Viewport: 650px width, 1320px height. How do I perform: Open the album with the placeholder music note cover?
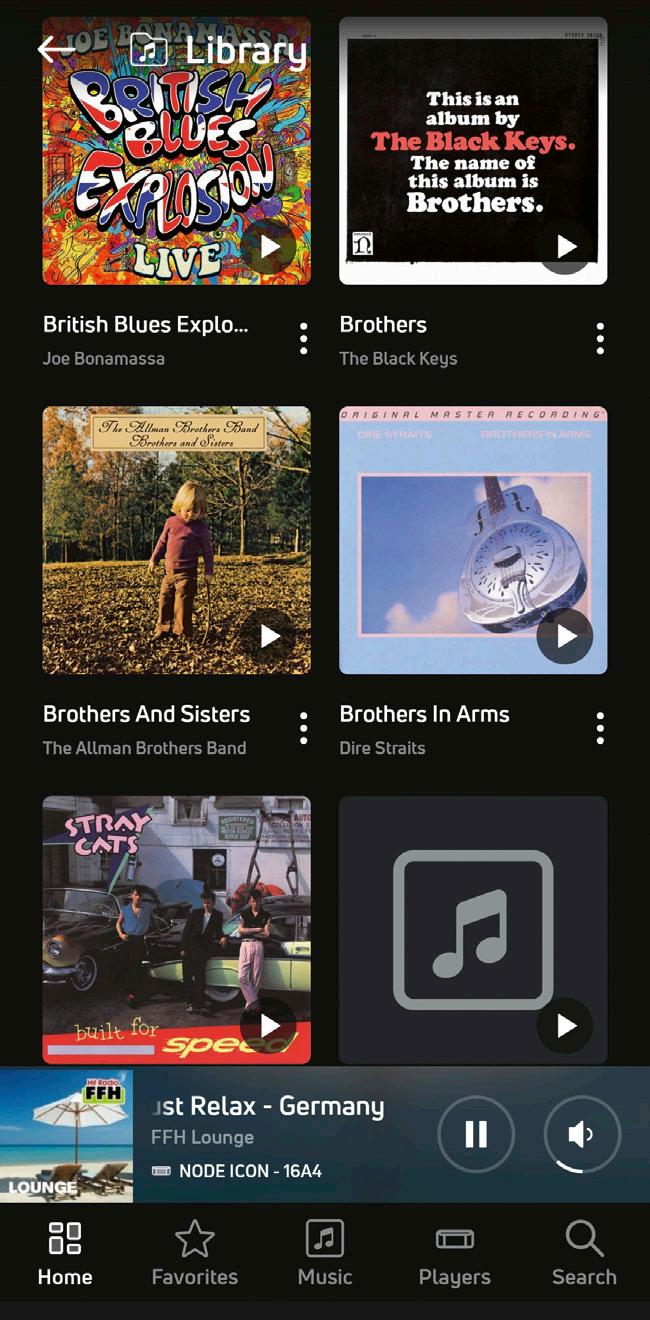(473, 930)
